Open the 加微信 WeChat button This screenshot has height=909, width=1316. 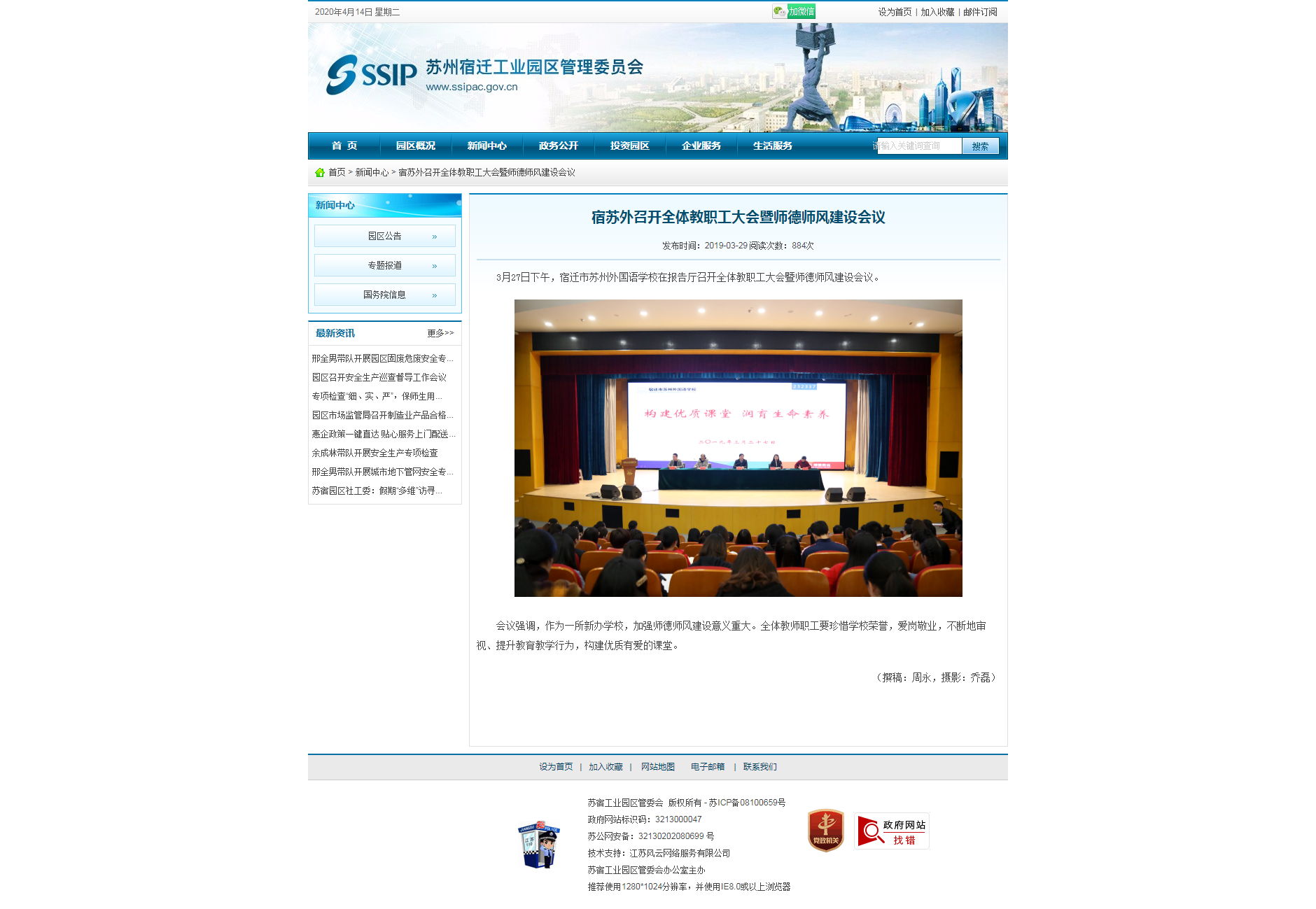(794, 11)
